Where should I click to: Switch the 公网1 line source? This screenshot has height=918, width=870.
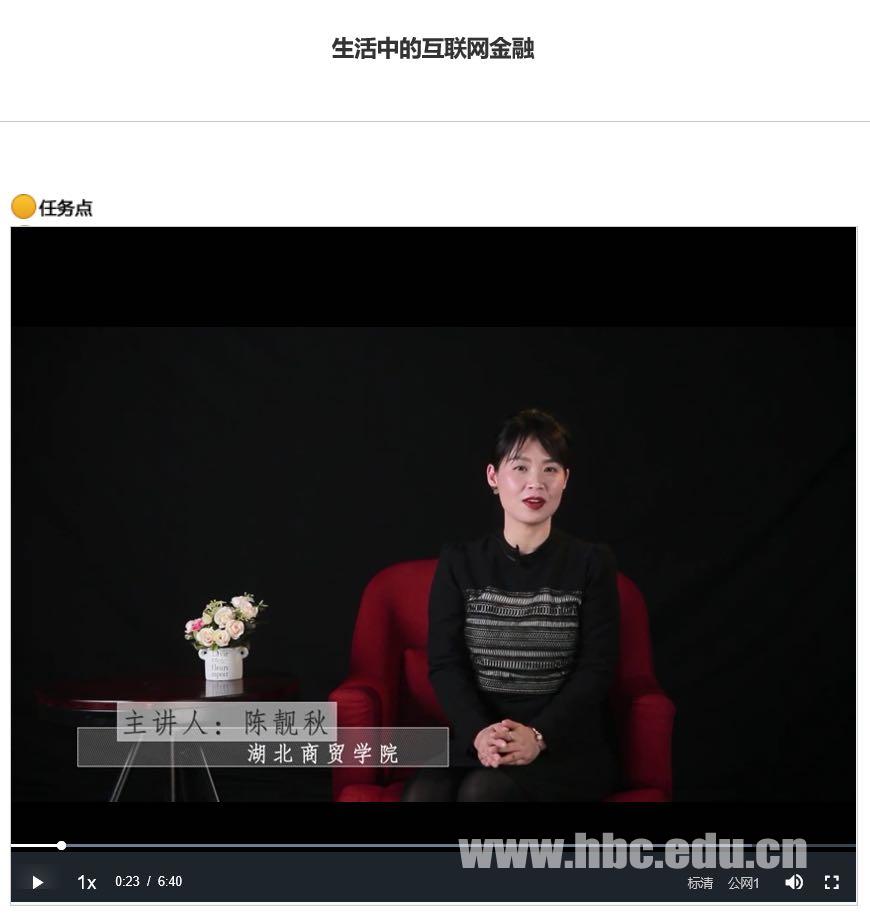pyautogui.click(x=744, y=883)
